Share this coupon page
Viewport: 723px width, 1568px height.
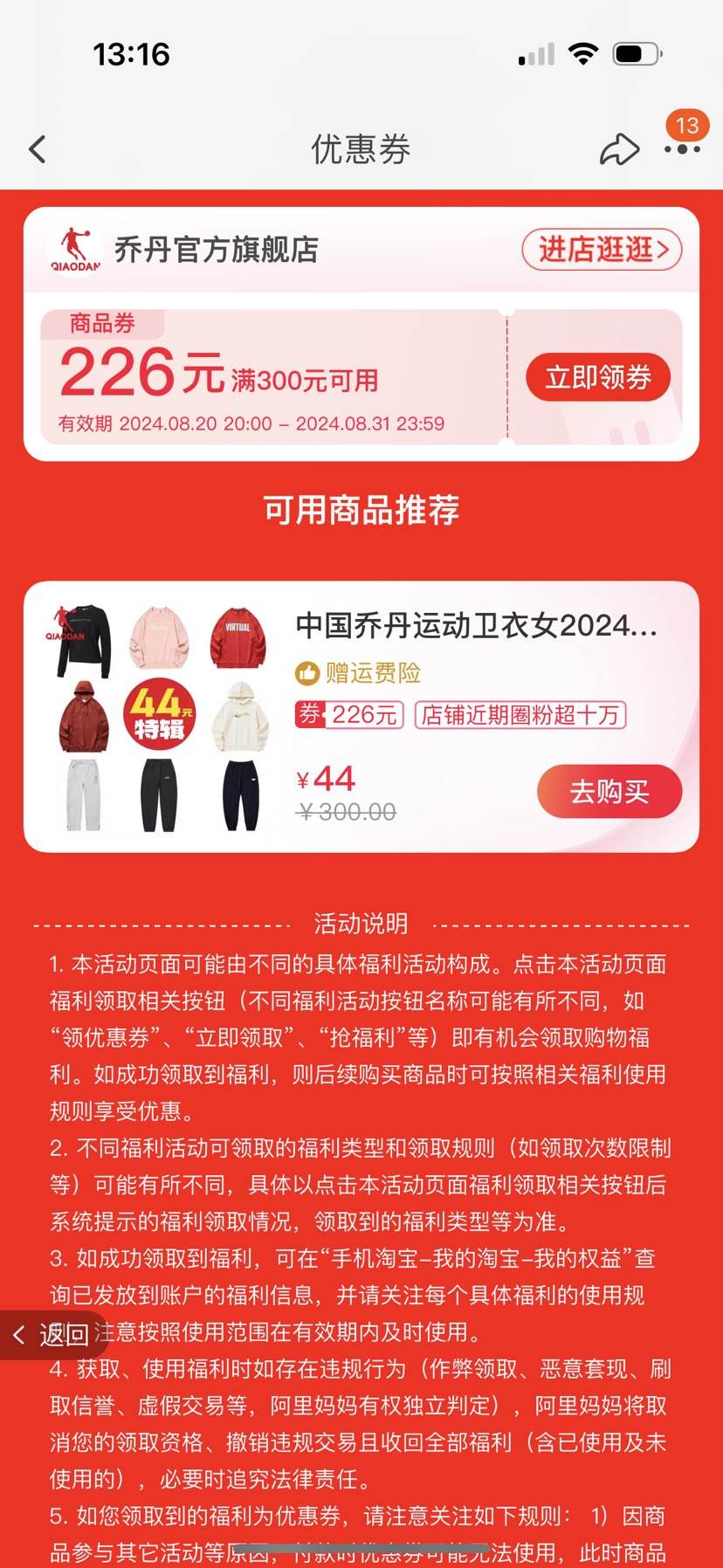tap(619, 149)
